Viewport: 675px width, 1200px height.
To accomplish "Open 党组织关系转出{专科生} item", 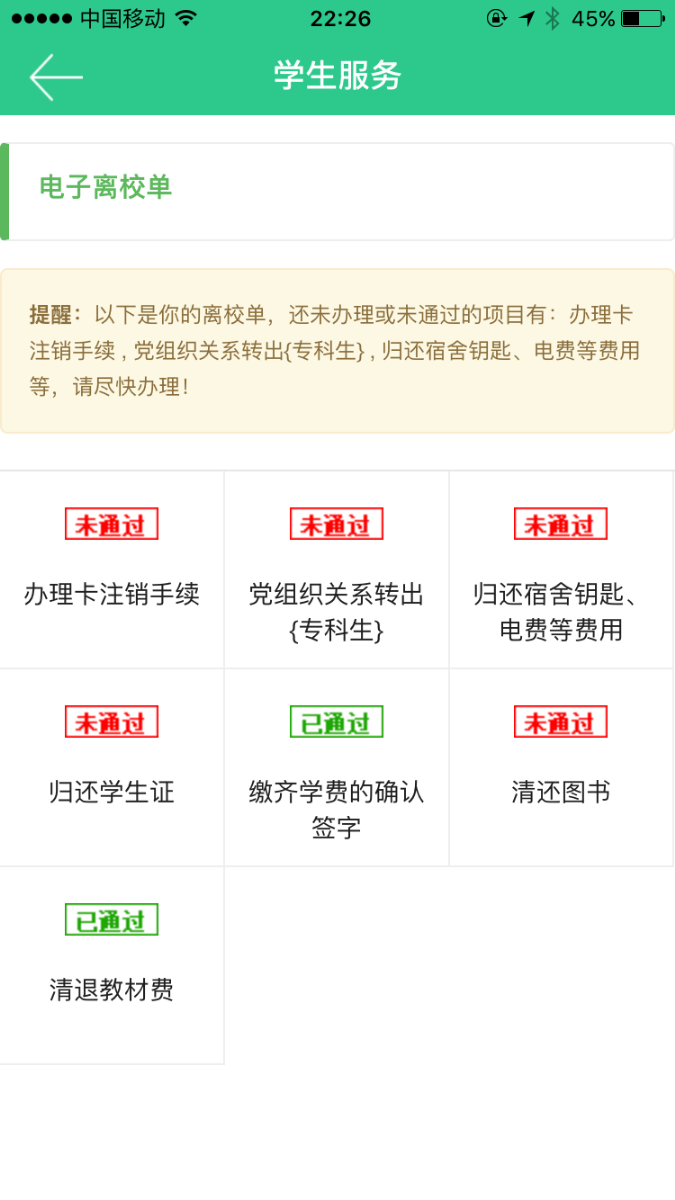I will [336, 570].
